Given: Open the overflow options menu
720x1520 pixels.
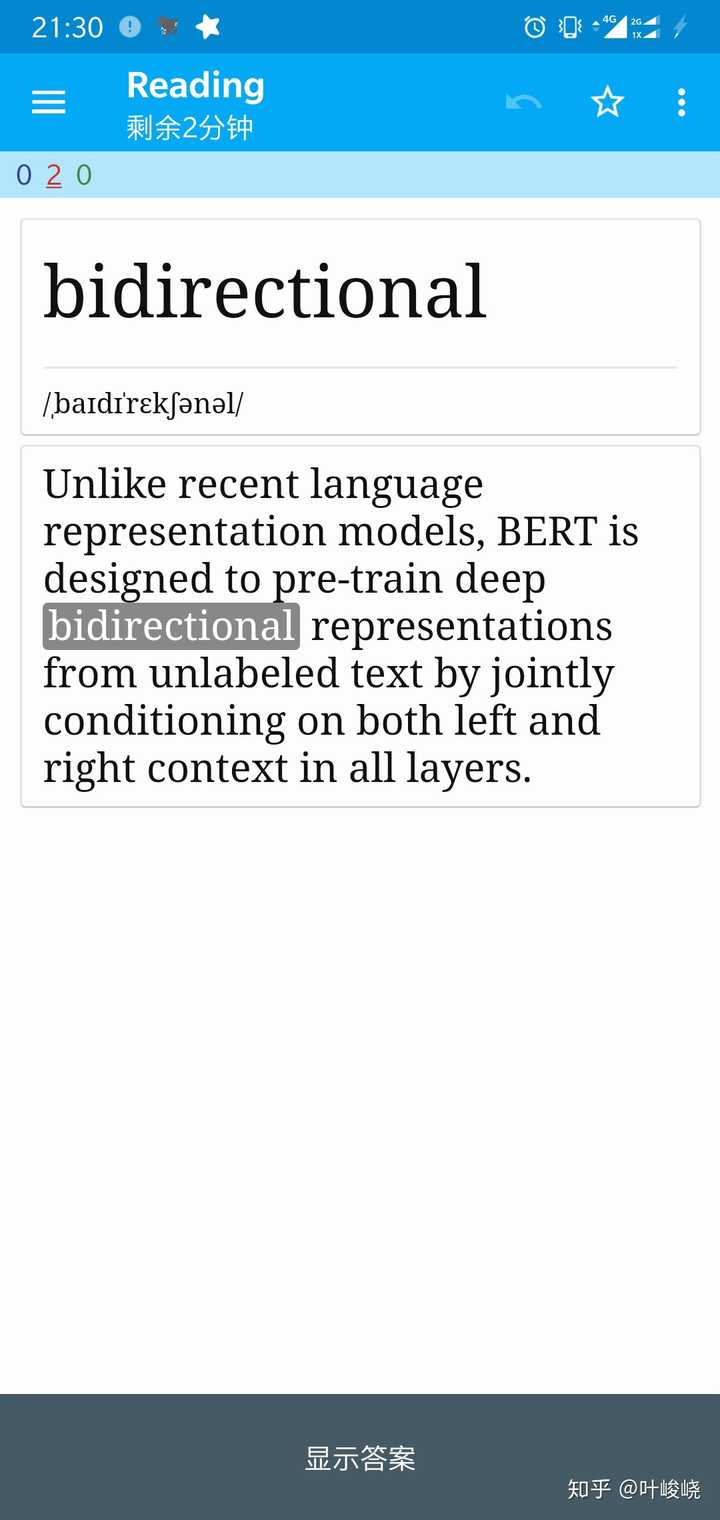Looking at the screenshot, I should pyautogui.click(x=681, y=102).
